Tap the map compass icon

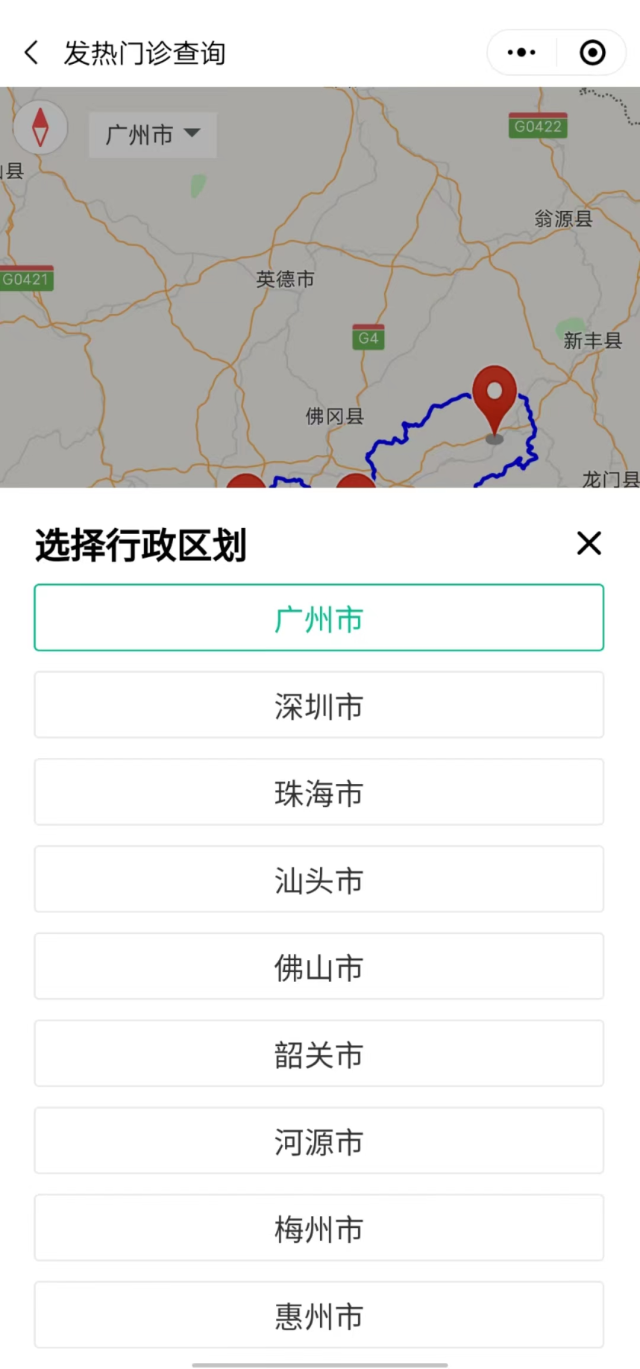coord(40,128)
